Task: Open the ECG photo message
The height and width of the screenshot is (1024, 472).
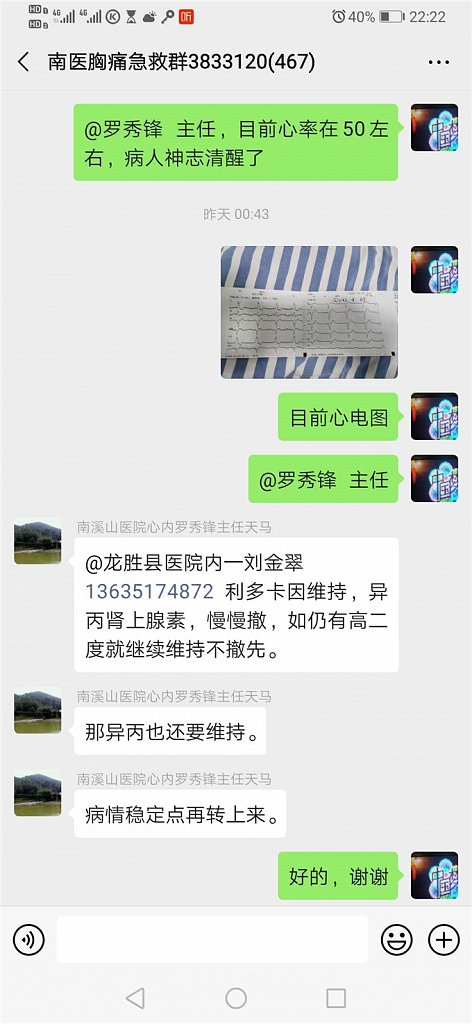Action: [309, 312]
